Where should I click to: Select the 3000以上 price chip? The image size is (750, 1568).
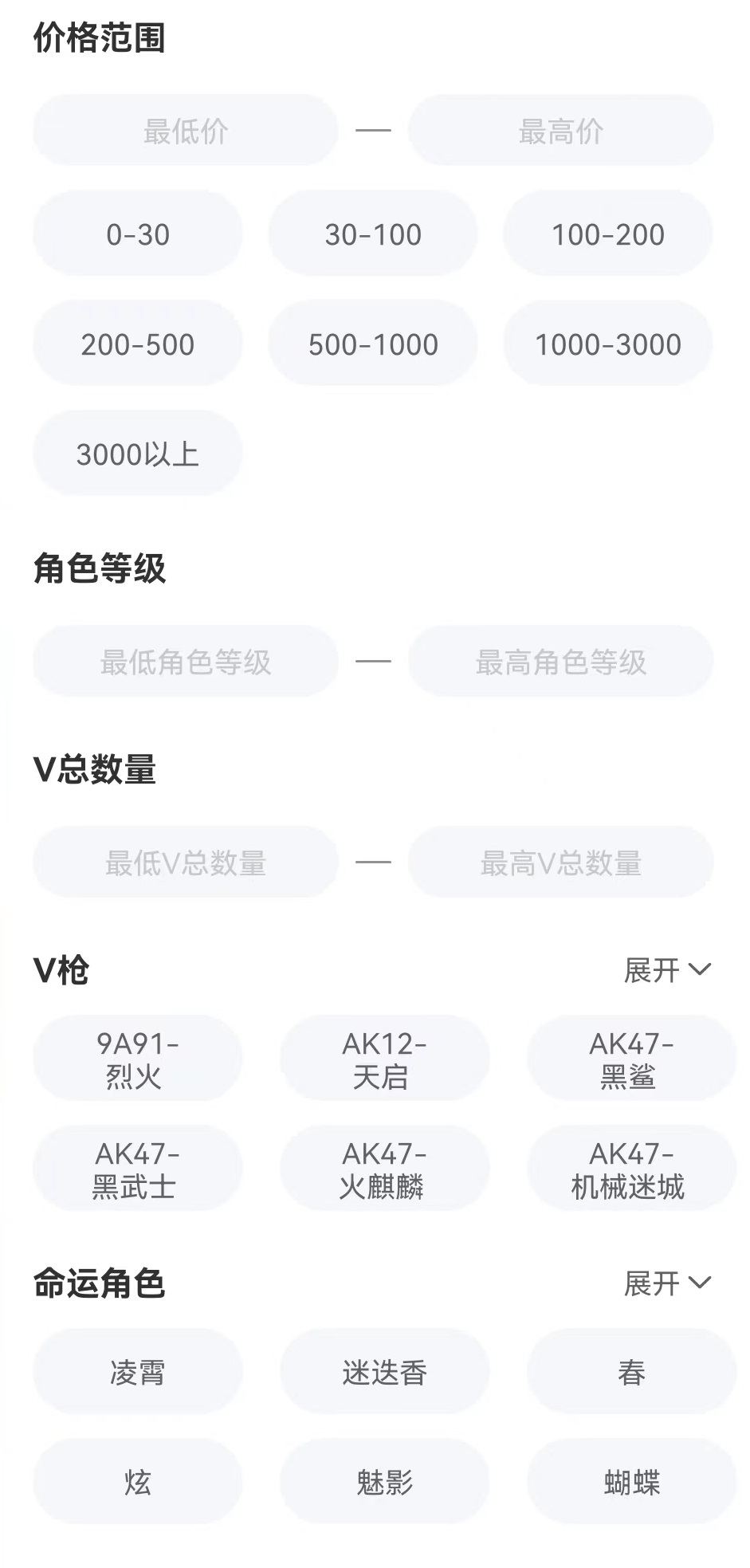coord(137,454)
